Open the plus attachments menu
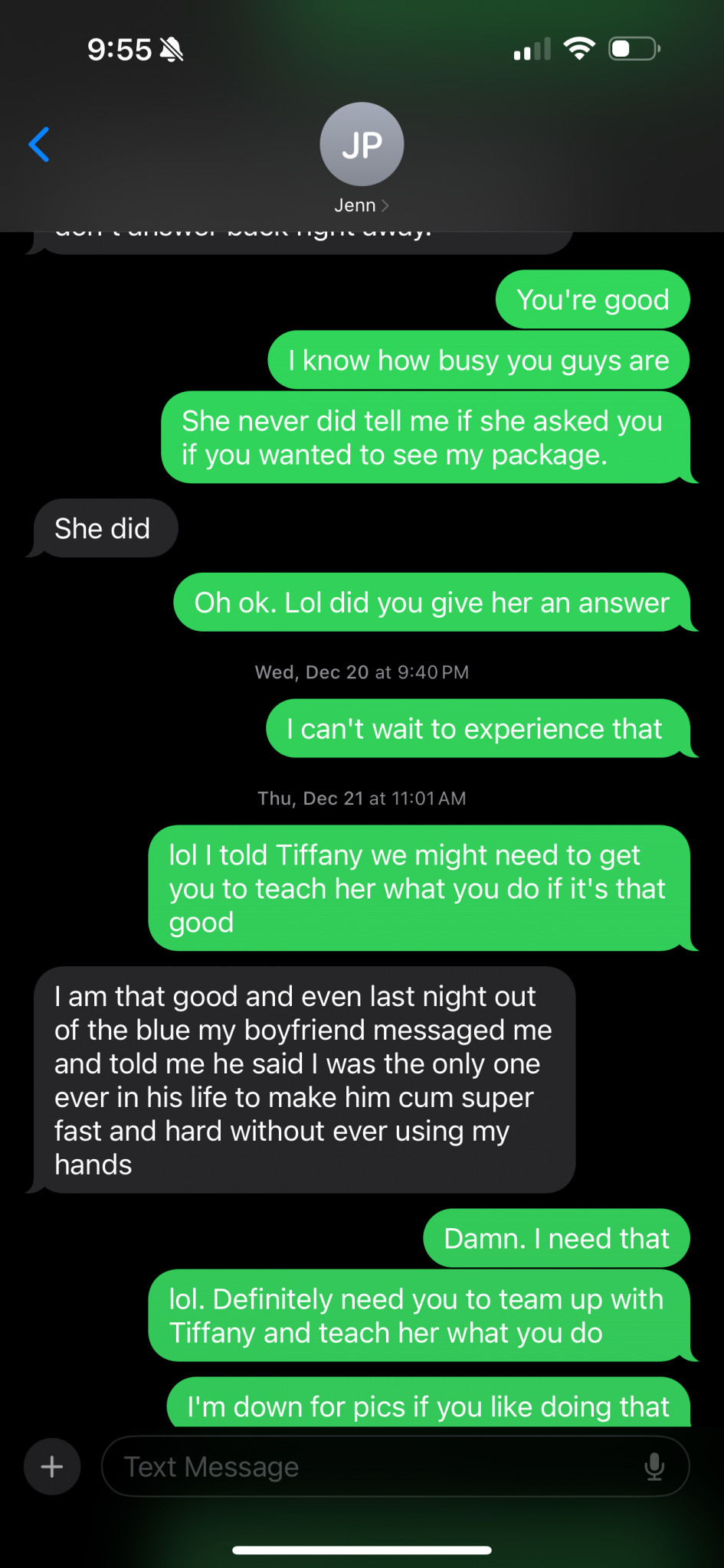This screenshot has height=1568, width=724. 52,1466
